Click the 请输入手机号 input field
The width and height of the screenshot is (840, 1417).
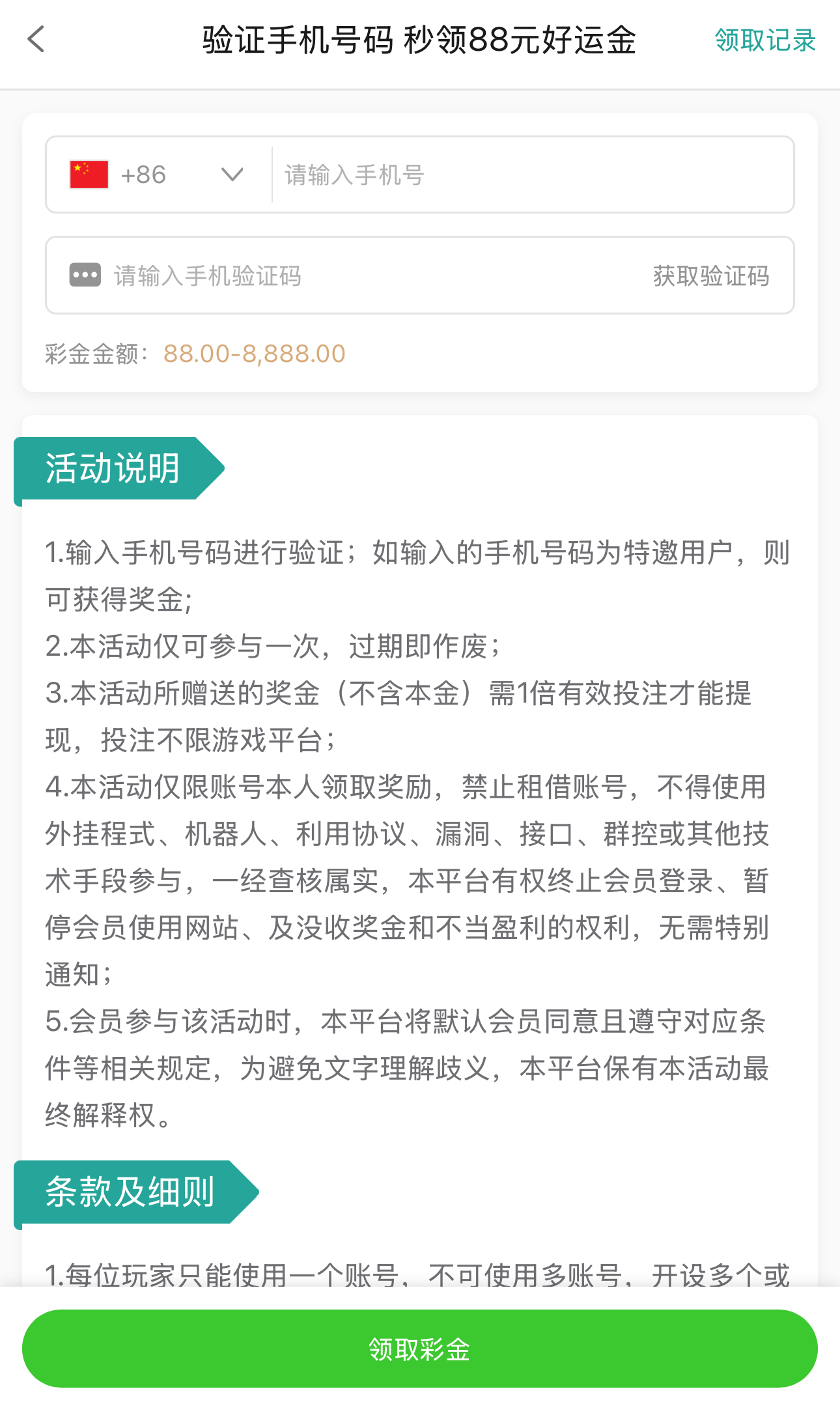click(x=456, y=175)
